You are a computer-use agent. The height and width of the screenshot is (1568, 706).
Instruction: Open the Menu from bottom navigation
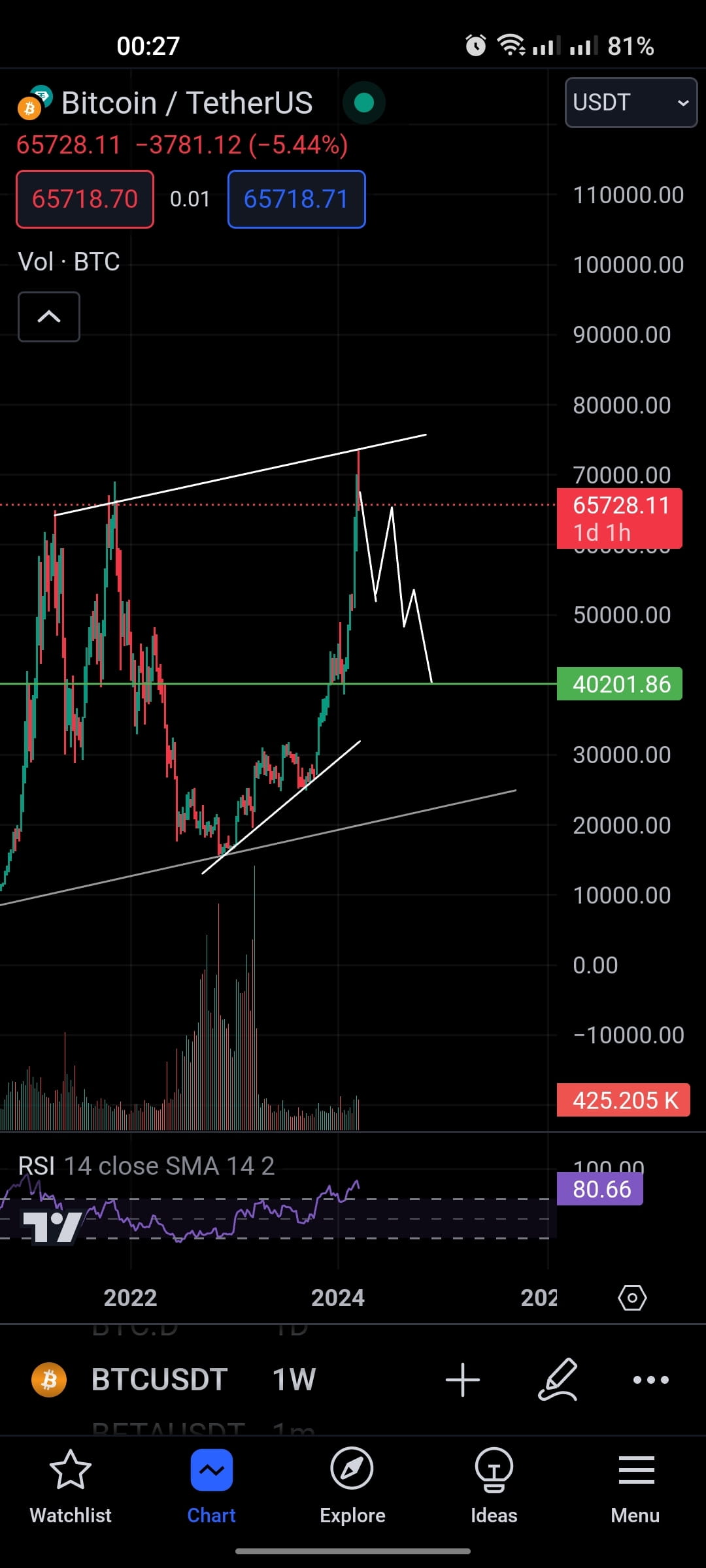[x=635, y=1492]
